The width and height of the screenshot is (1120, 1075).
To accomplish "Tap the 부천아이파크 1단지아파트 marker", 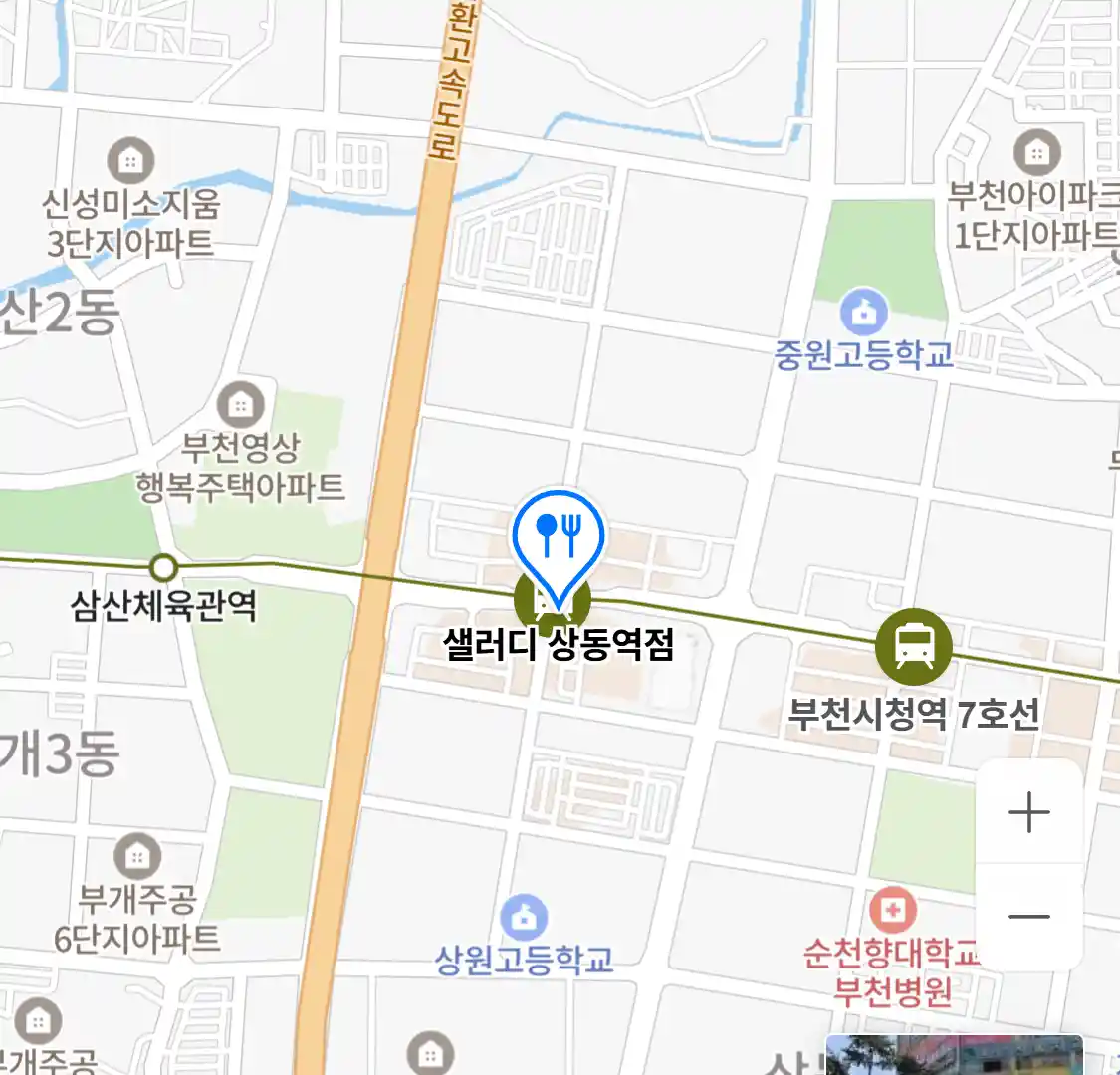I will click(1037, 153).
